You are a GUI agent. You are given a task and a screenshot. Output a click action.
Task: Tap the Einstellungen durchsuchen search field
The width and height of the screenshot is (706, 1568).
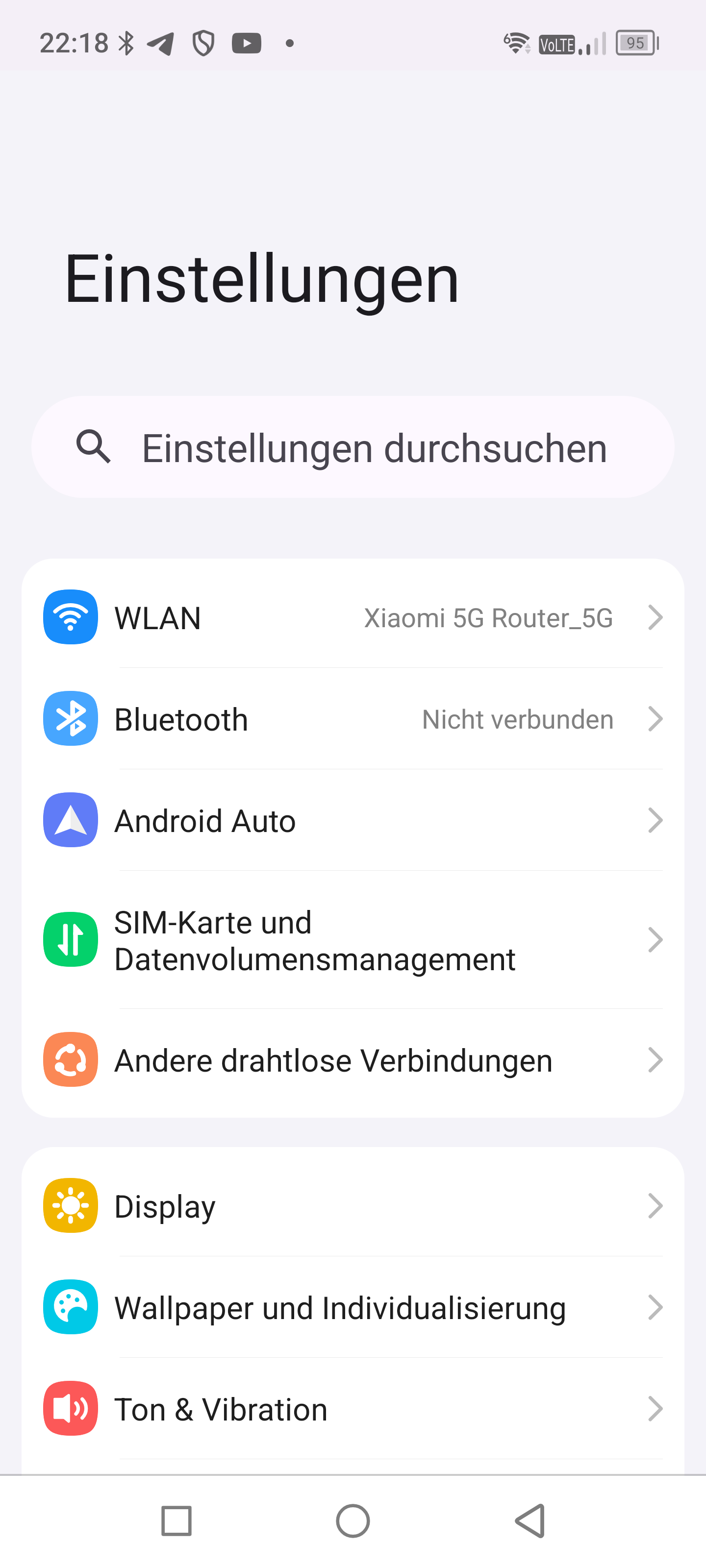(353, 447)
